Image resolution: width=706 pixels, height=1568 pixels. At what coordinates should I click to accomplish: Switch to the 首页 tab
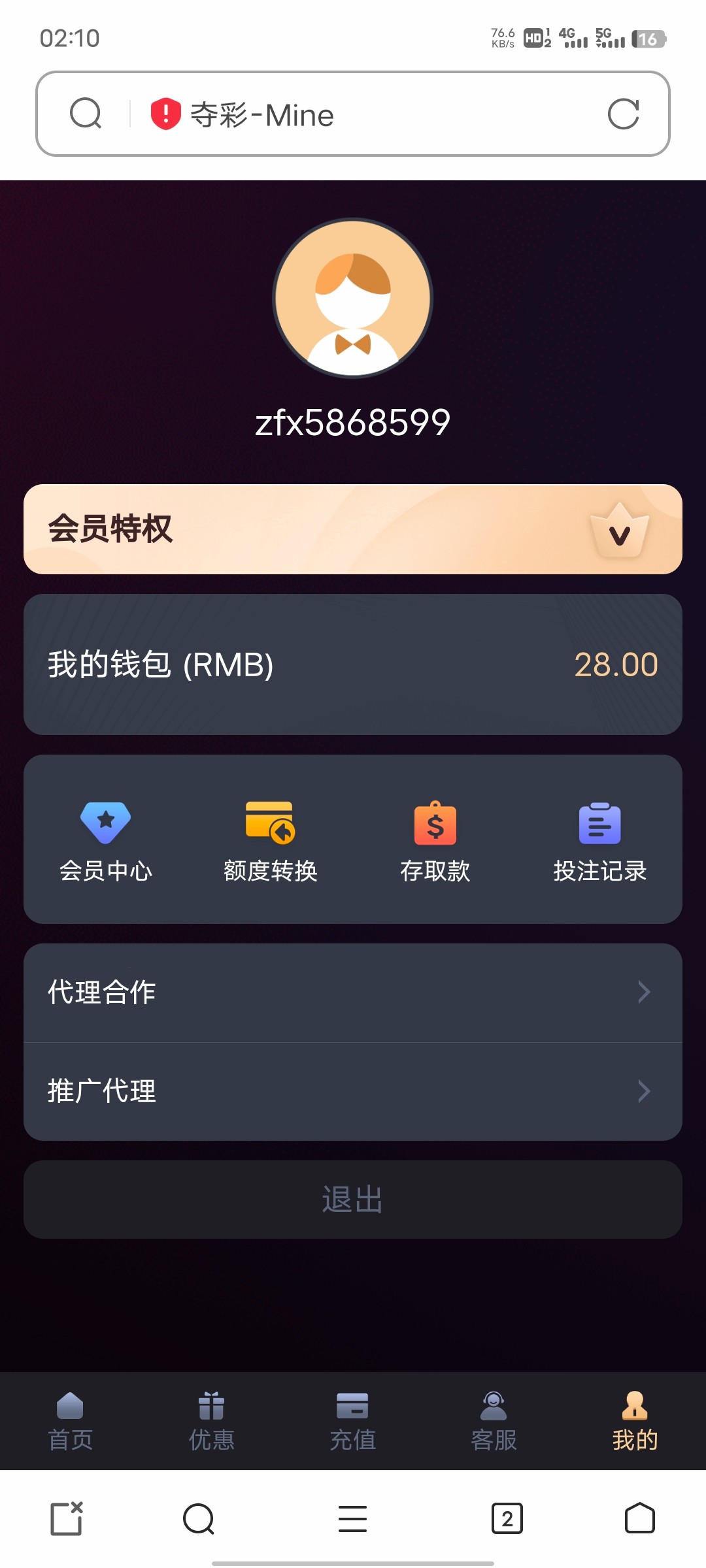[71, 1420]
